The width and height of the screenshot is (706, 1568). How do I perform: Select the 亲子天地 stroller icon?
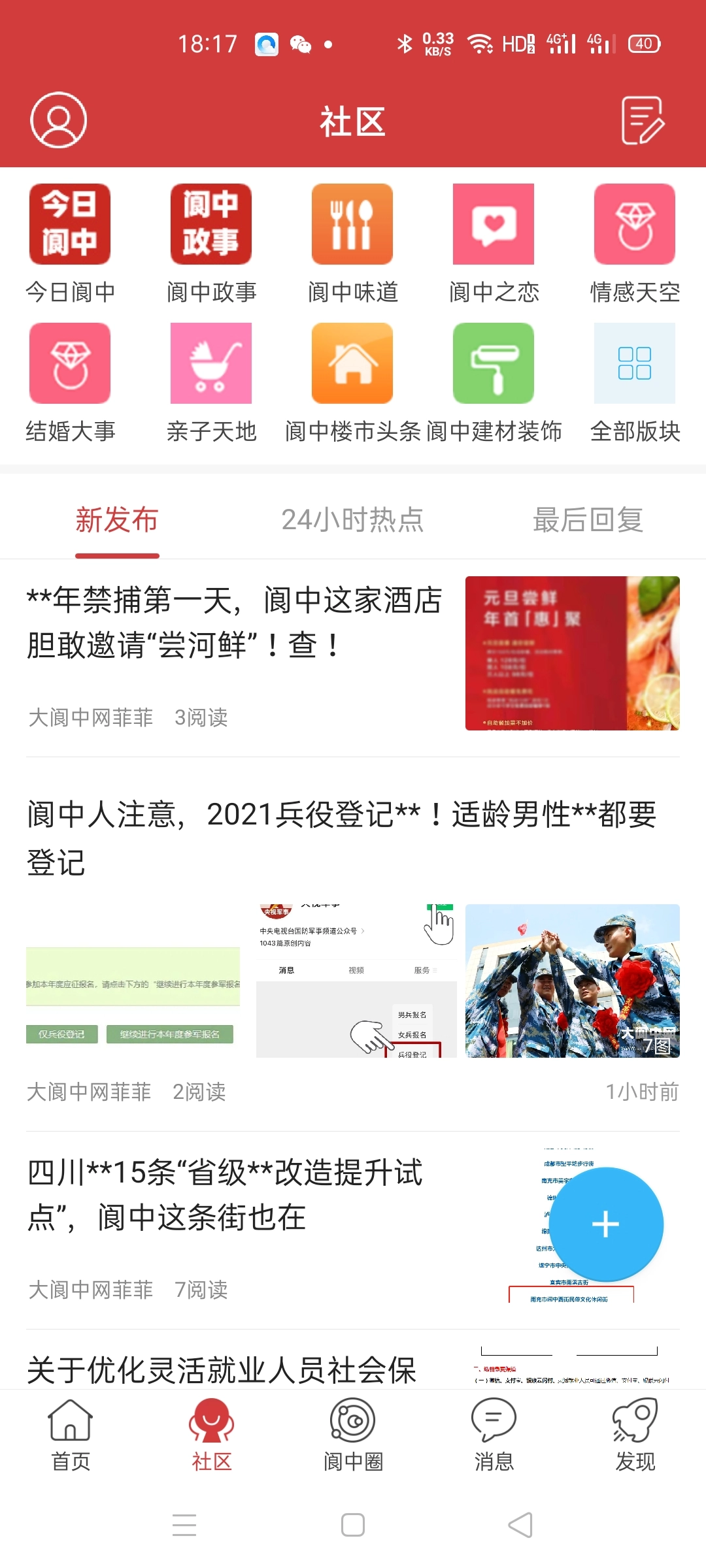(x=210, y=364)
